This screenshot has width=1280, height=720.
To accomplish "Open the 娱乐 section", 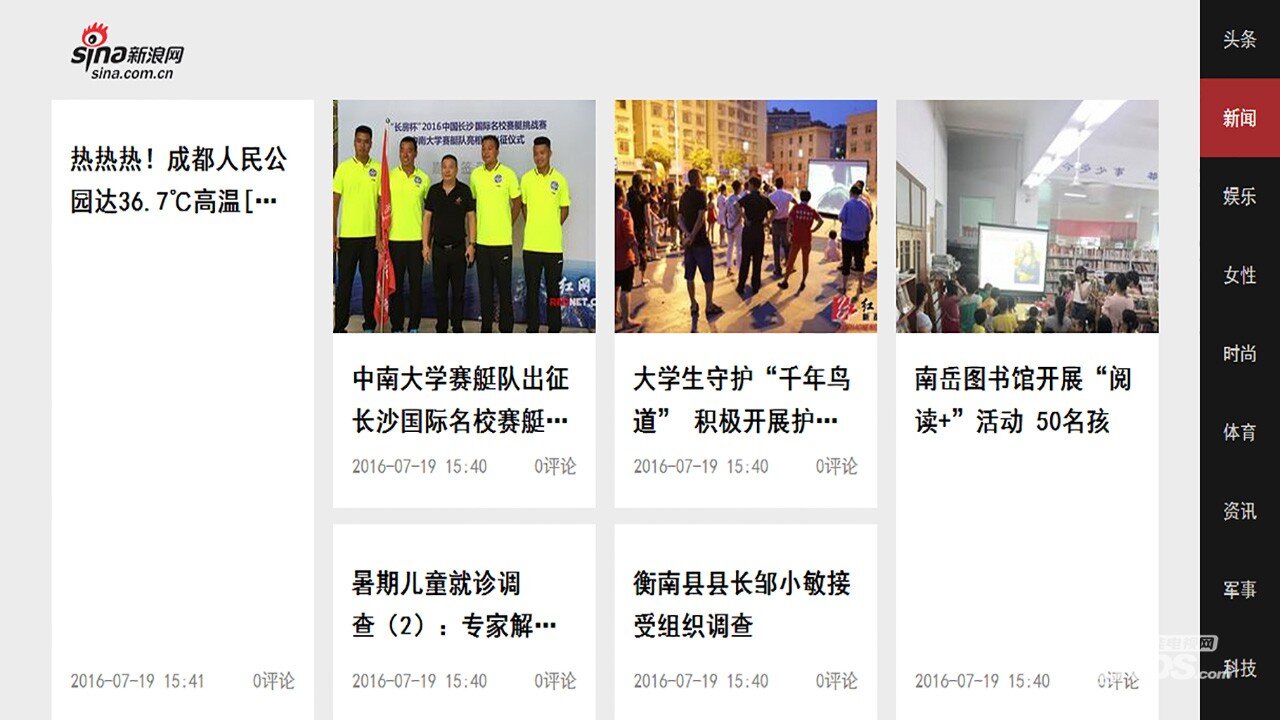I will point(1239,197).
